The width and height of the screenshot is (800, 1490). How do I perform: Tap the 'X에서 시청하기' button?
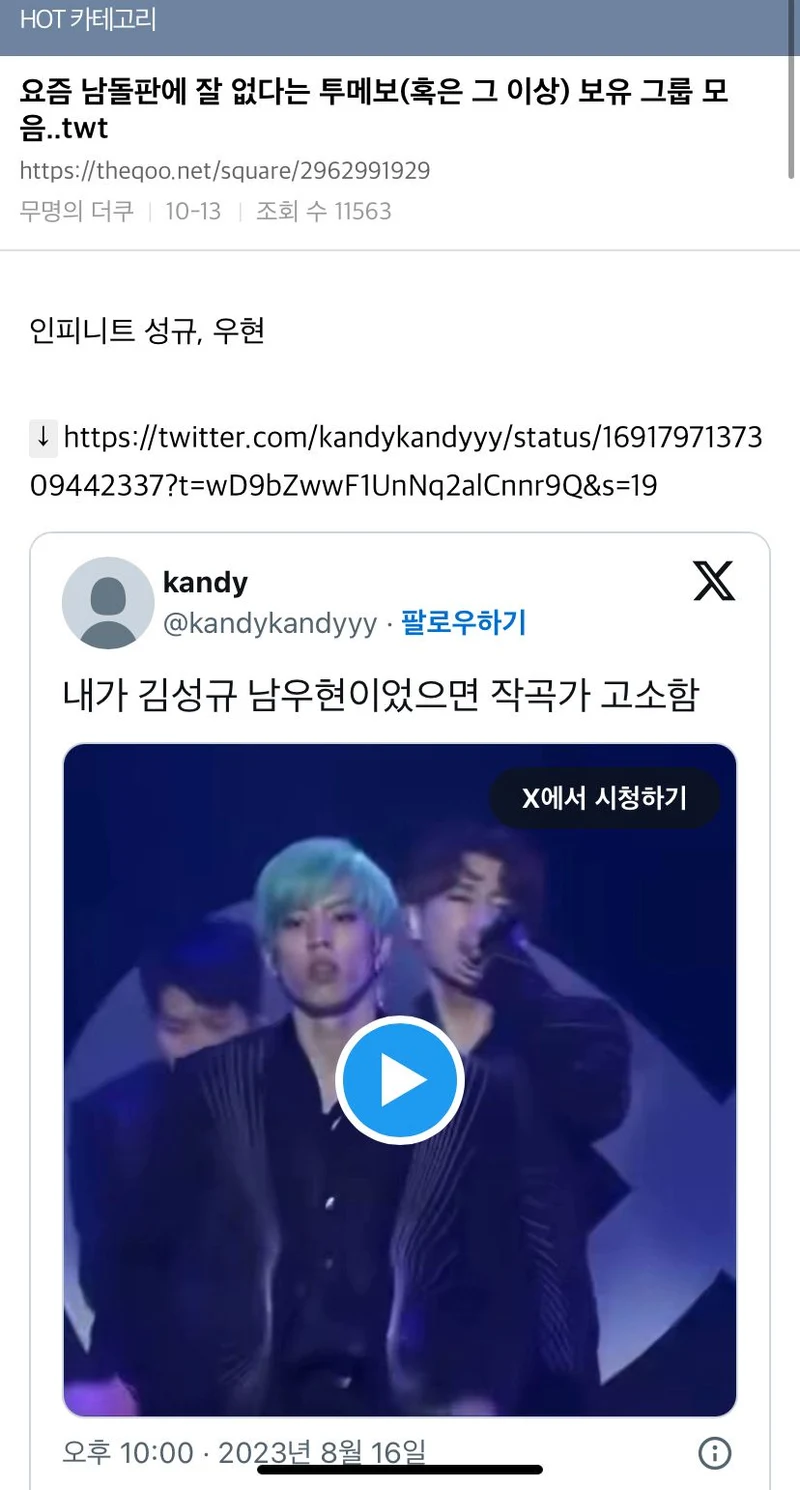(604, 798)
